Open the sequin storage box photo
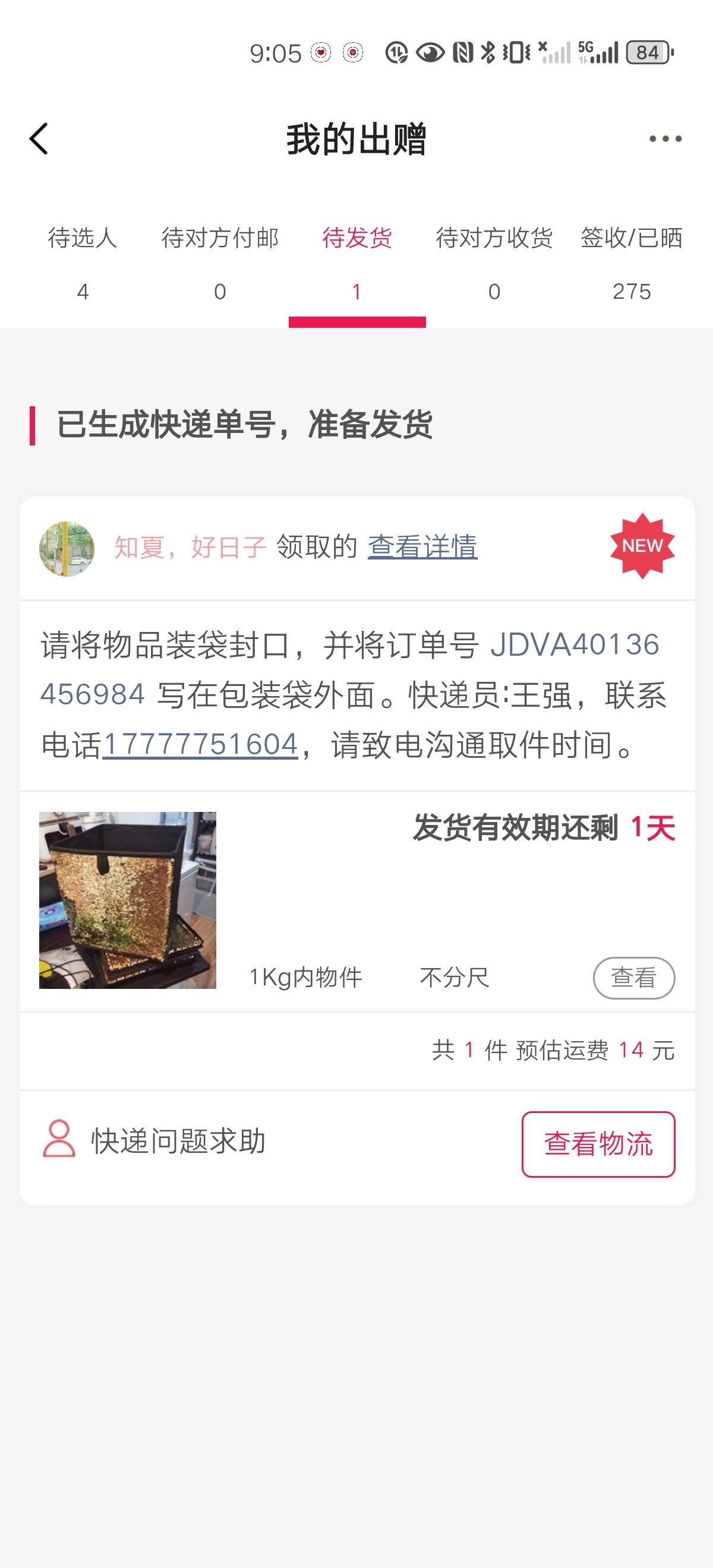Screen dimensions: 713x1568 128,900
